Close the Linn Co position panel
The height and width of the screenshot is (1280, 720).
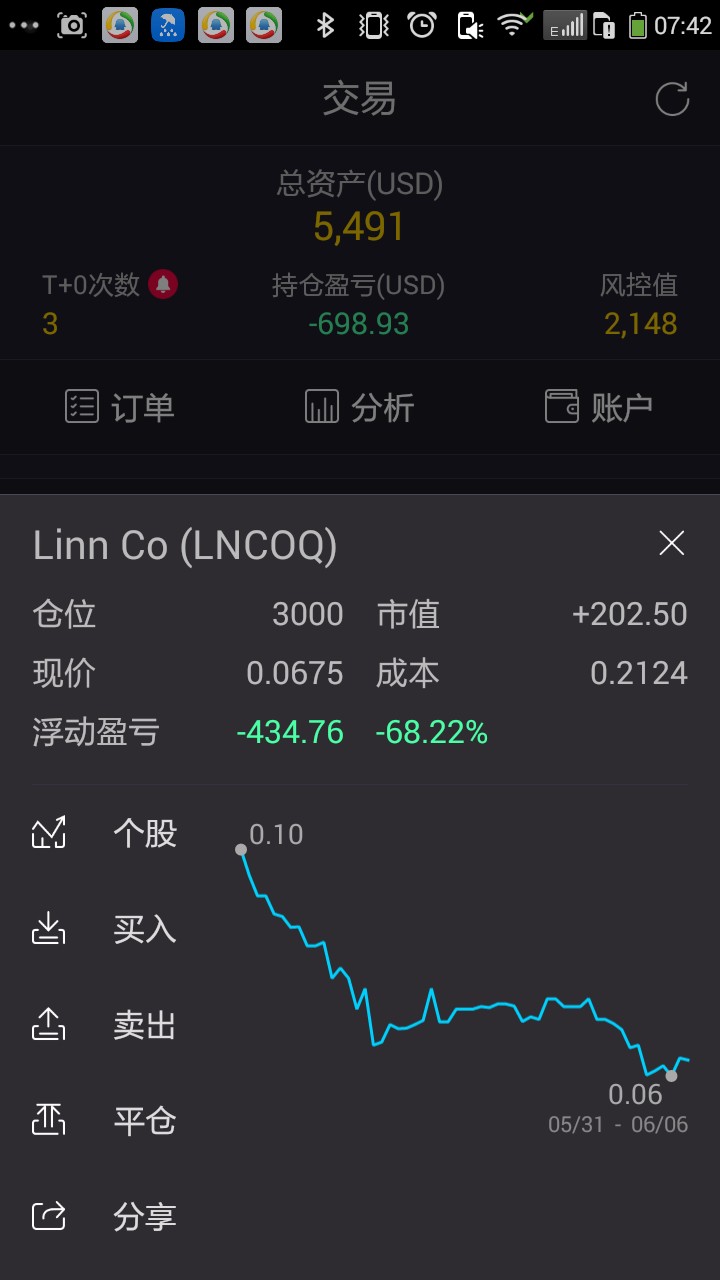click(x=671, y=543)
